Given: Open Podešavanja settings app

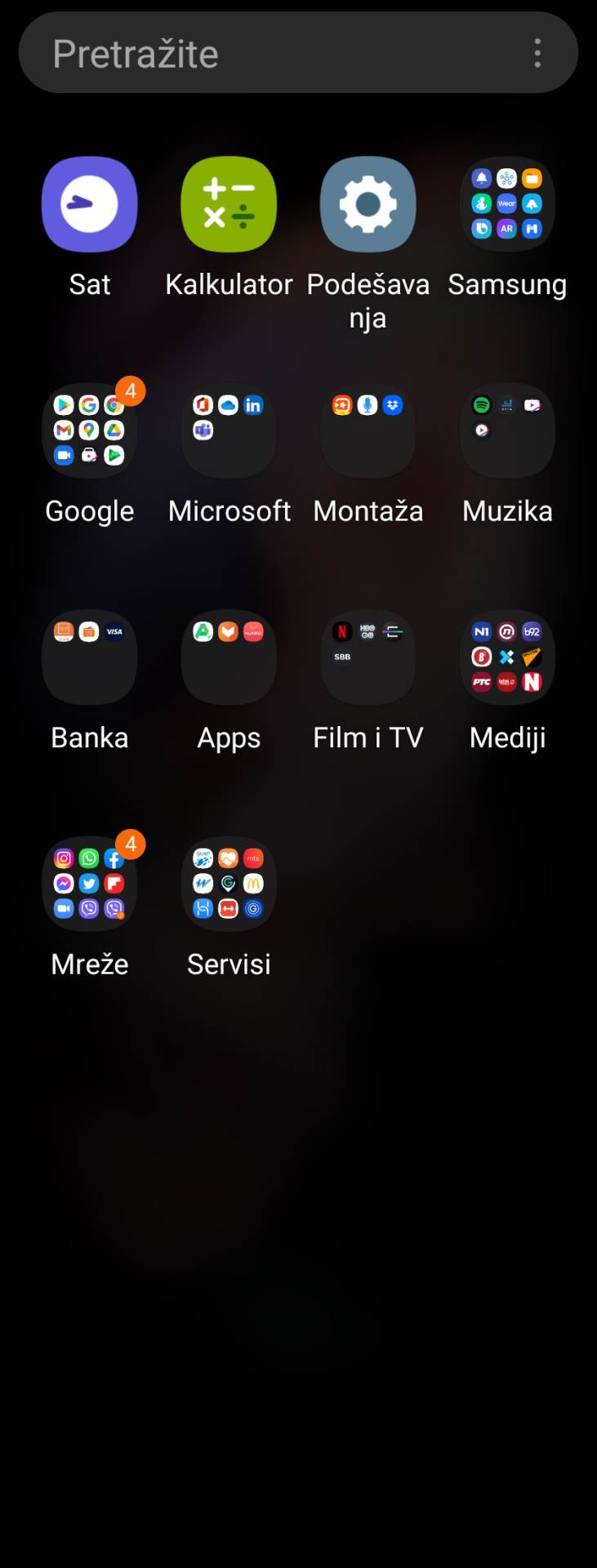Looking at the screenshot, I should click(x=368, y=204).
